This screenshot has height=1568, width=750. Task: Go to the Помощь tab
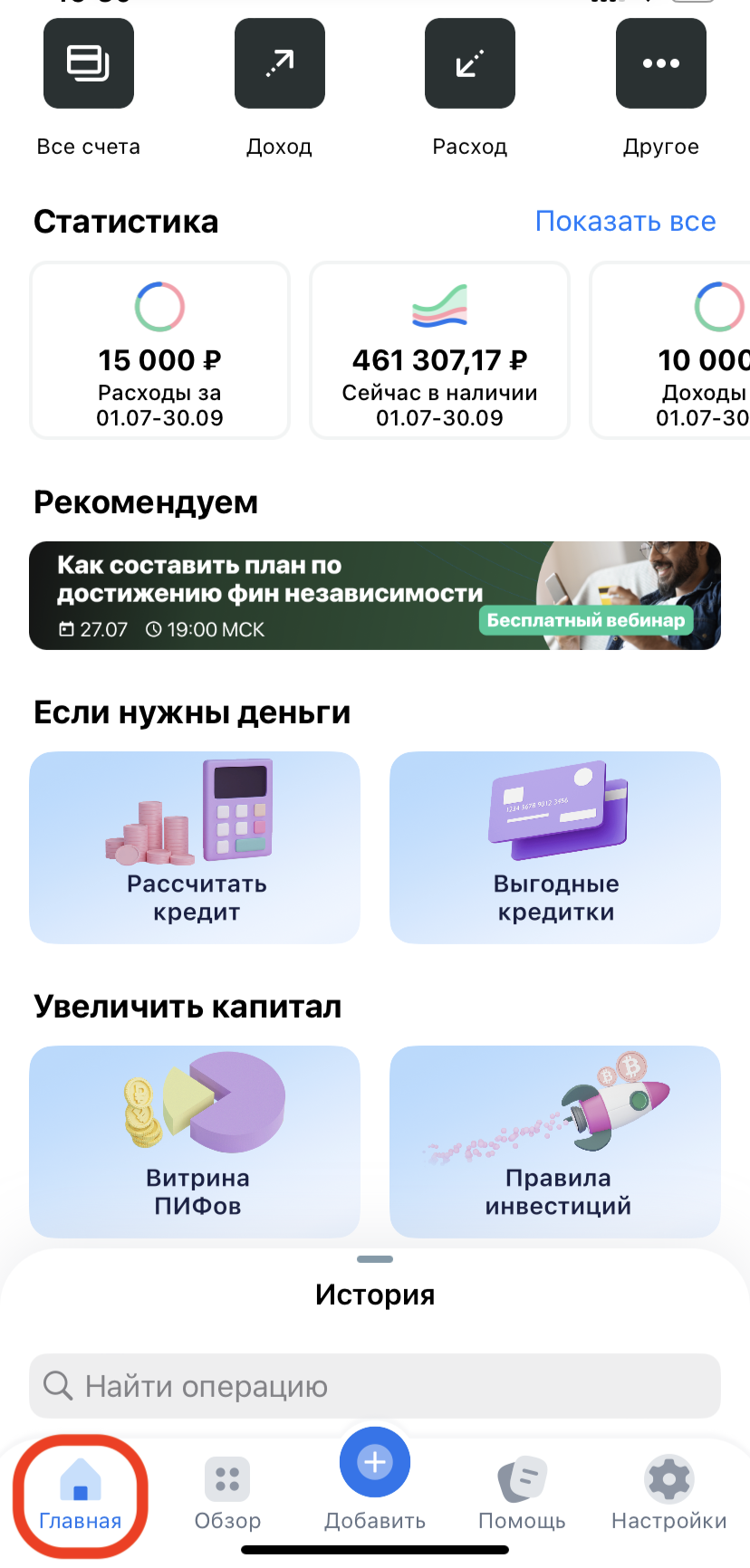point(522,1494)
